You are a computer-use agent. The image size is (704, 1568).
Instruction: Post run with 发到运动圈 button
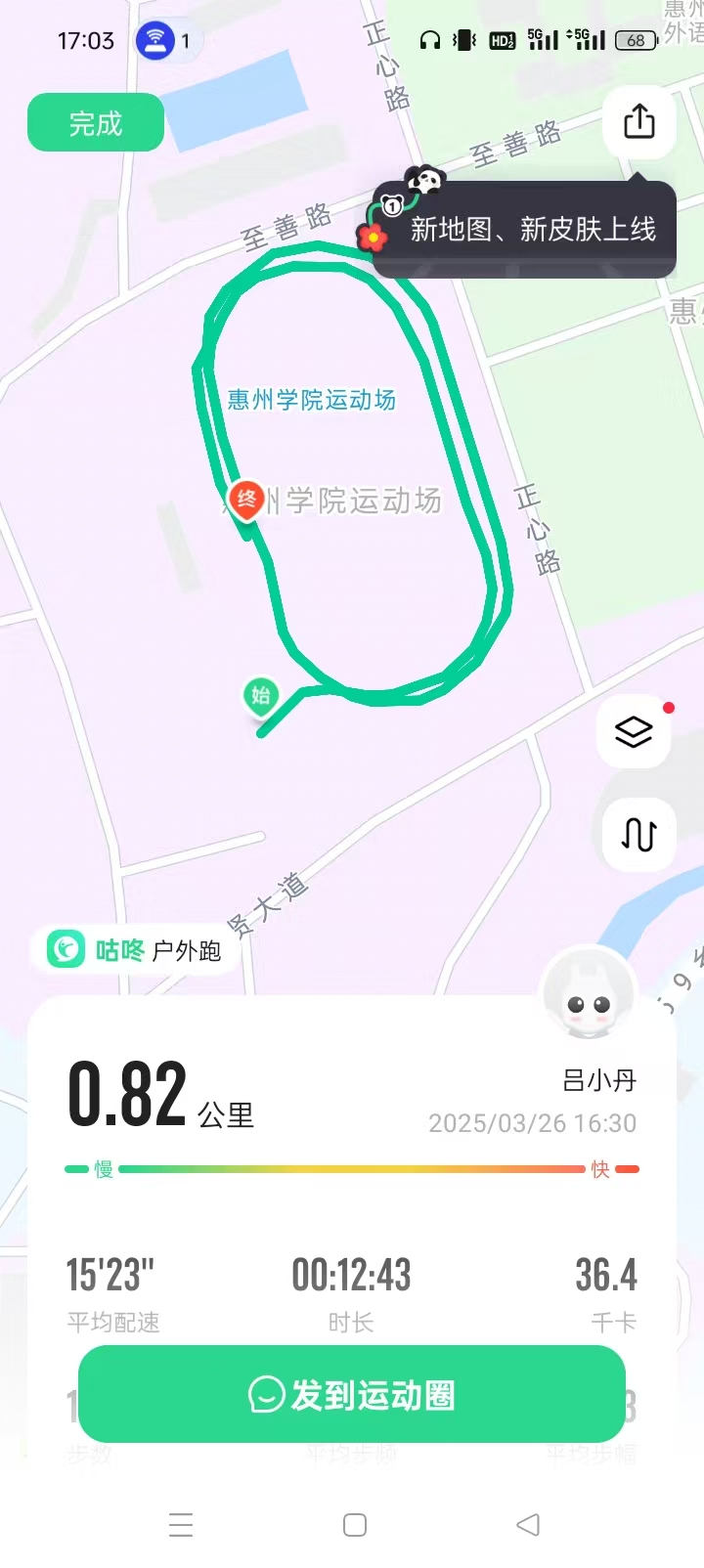click(352, 1395)
